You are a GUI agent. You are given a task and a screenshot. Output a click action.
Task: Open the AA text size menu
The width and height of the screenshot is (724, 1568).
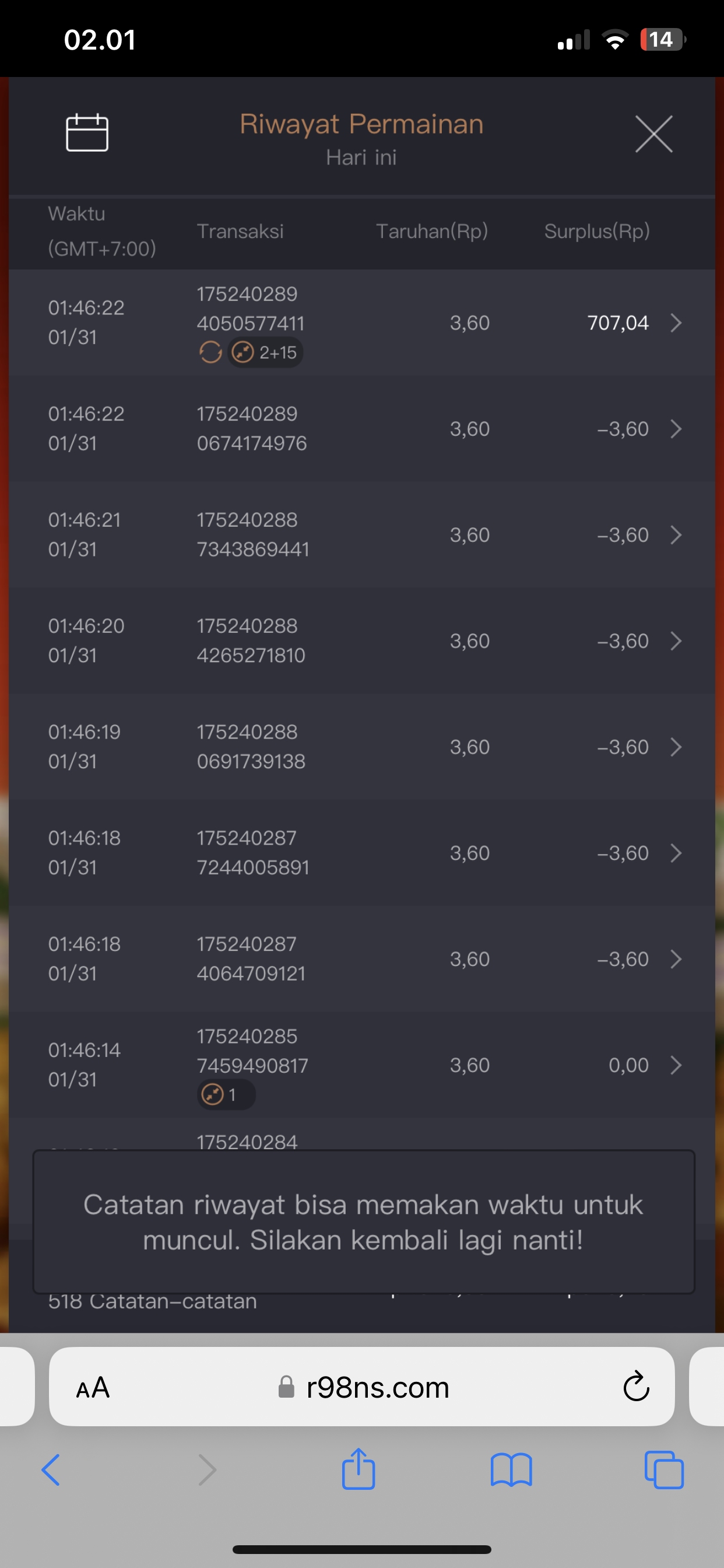pyautogui.click(x=93, y=1388)
